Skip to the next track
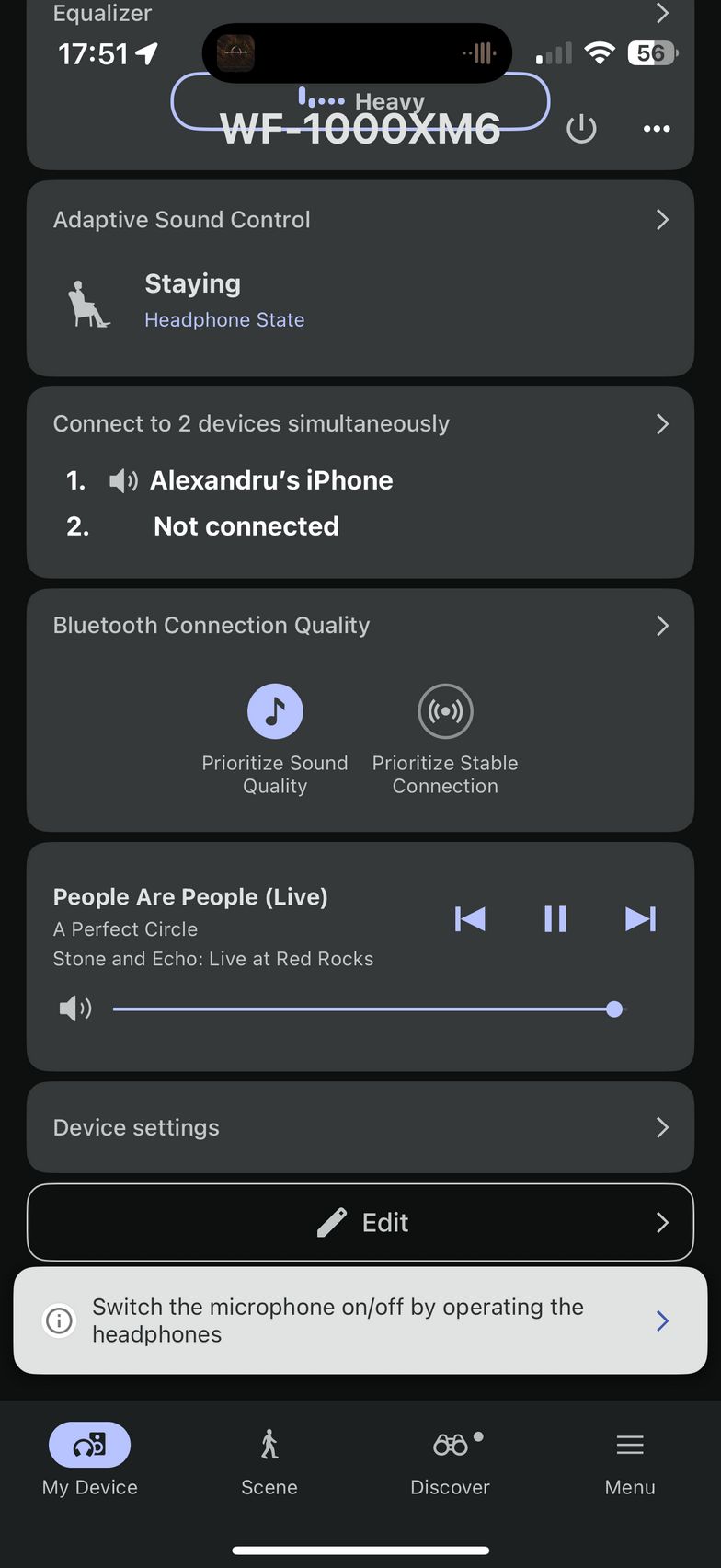Image resolution: width=721 pixels, height=1568 pixels. tap(640, 918)
